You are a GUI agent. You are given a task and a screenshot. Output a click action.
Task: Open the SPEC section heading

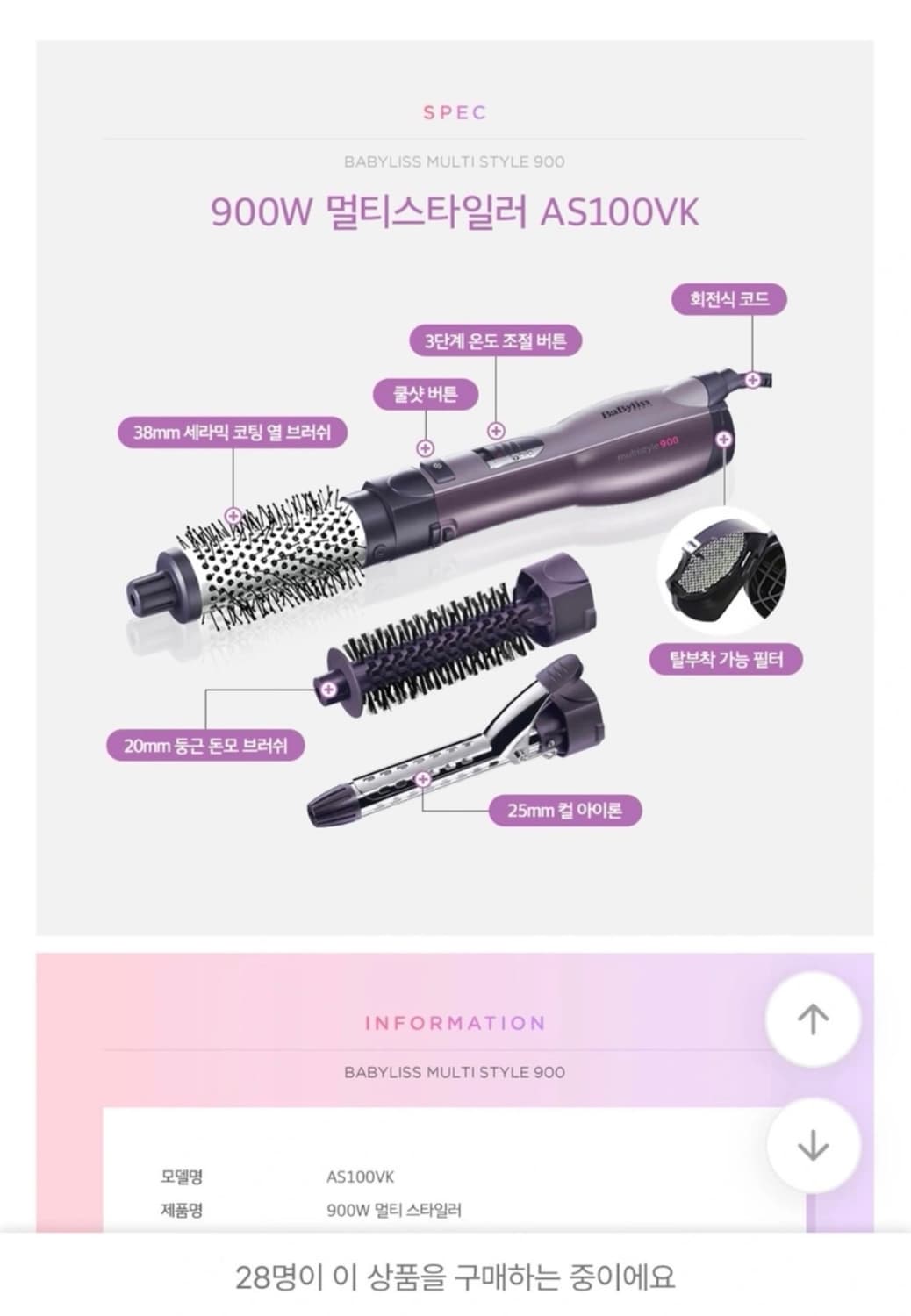[455, 111]
